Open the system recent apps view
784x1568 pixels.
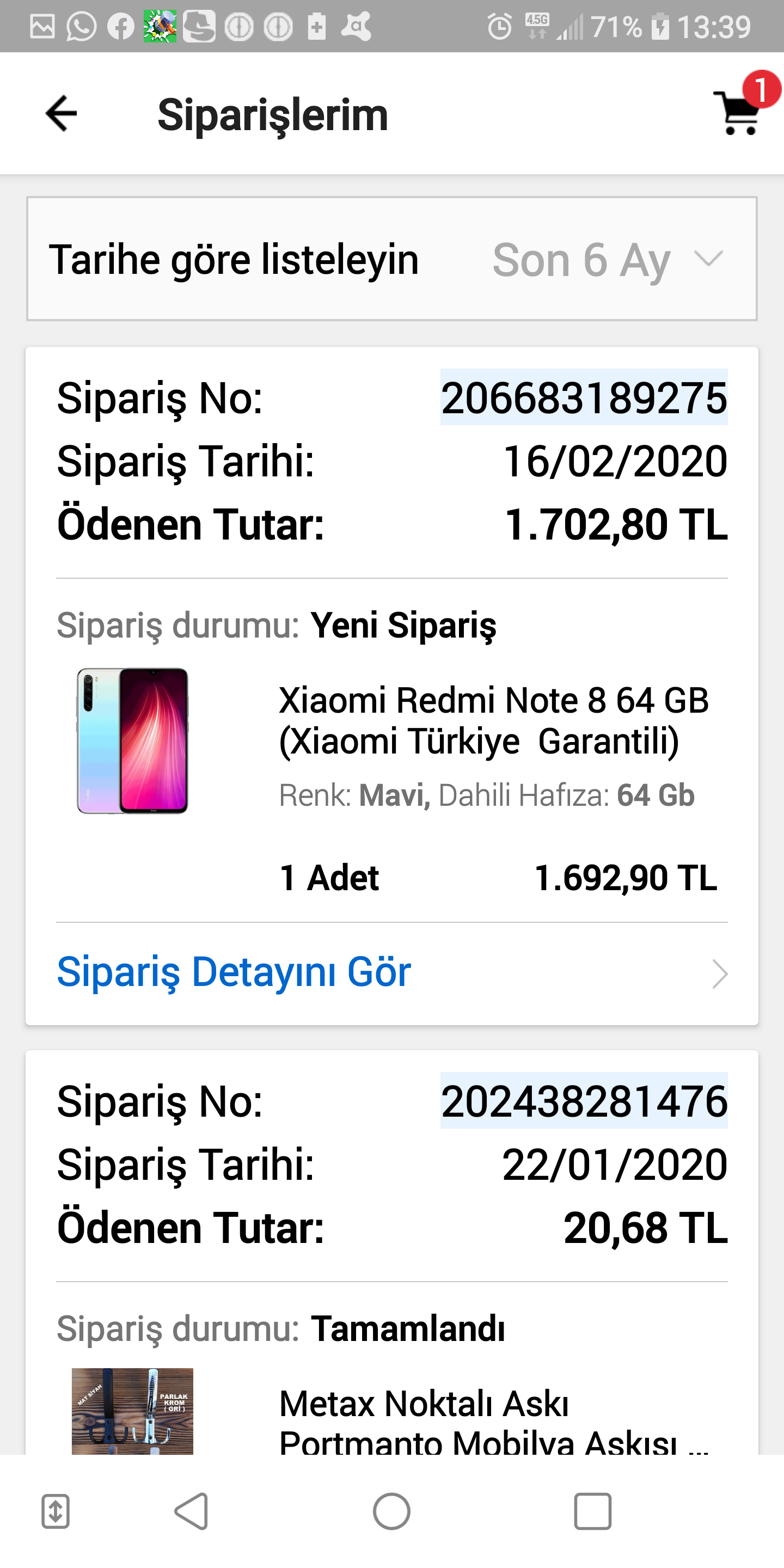592,1511
